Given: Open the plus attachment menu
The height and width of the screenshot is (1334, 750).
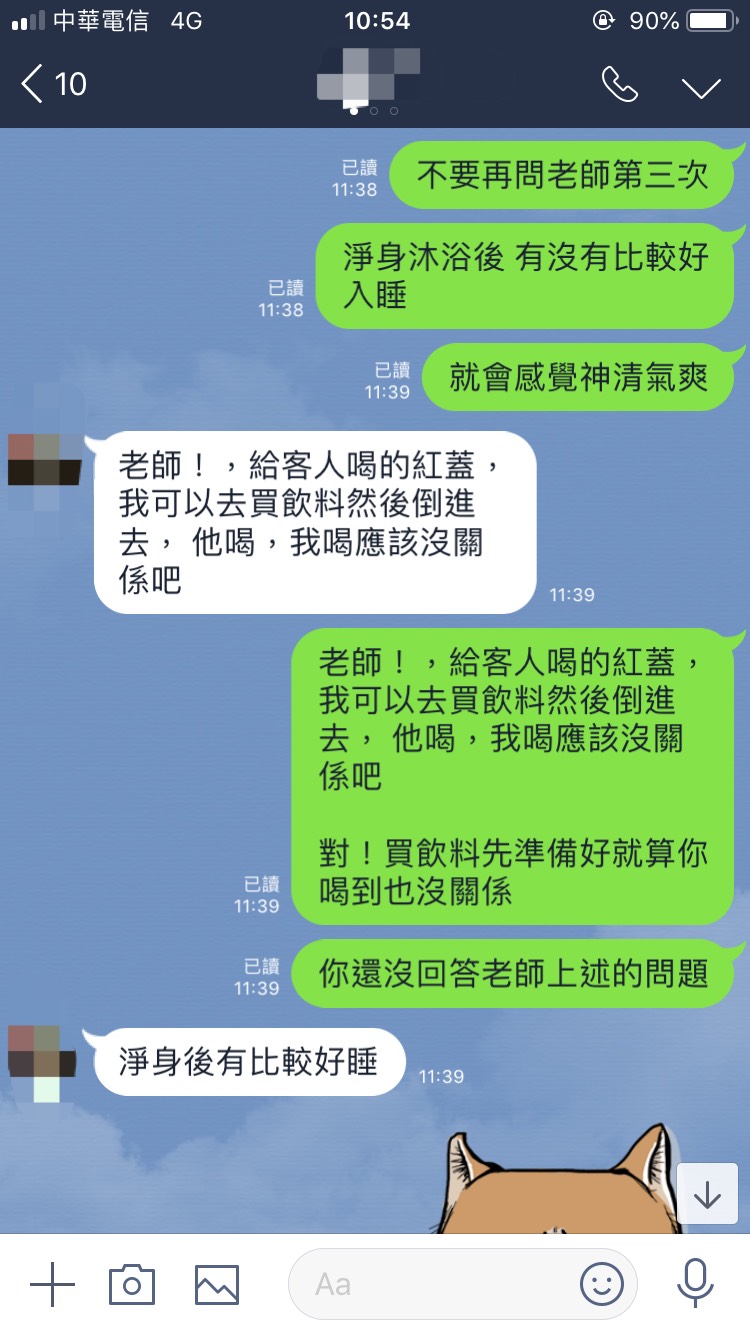Looking at the screenshot, I should pos(52,1284).
